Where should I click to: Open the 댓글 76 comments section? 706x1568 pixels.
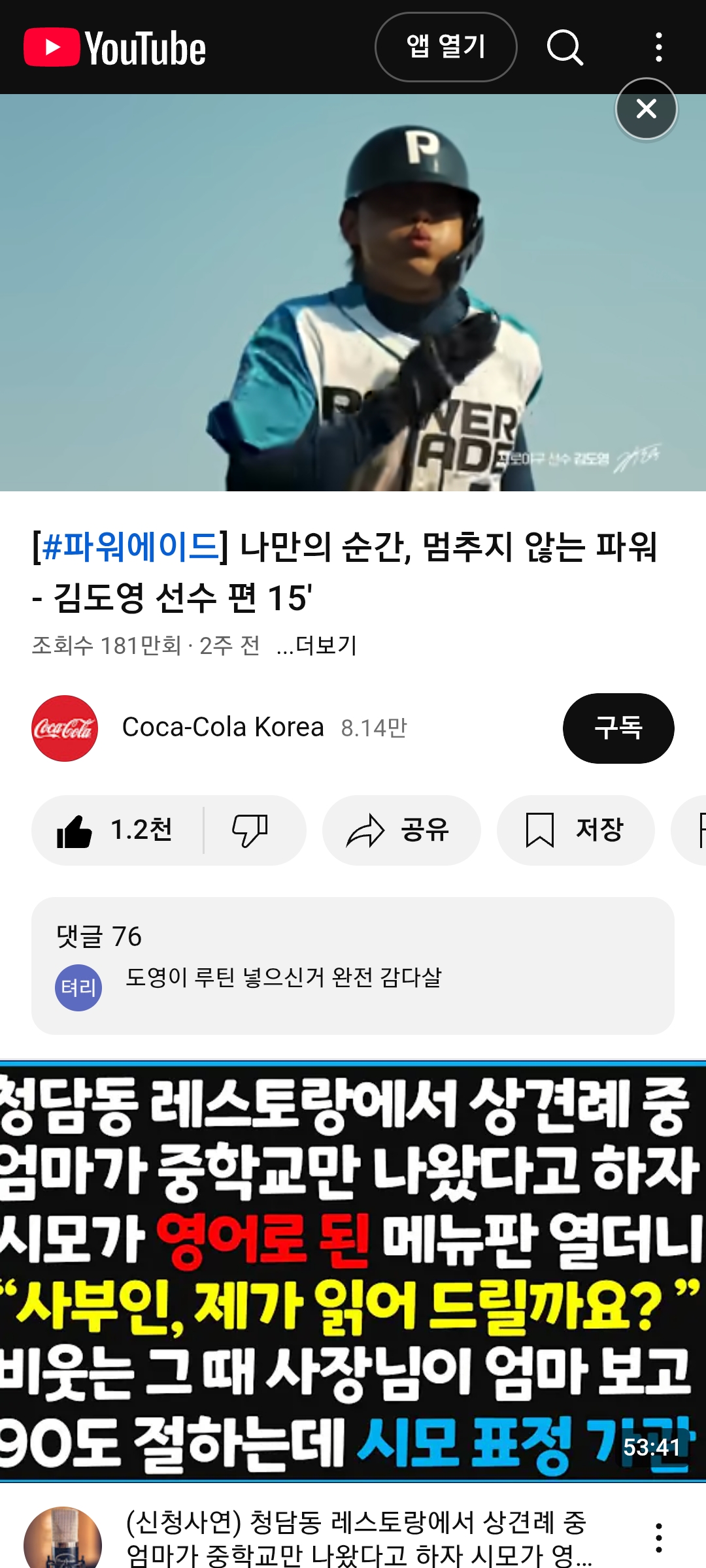click(353, 965)
